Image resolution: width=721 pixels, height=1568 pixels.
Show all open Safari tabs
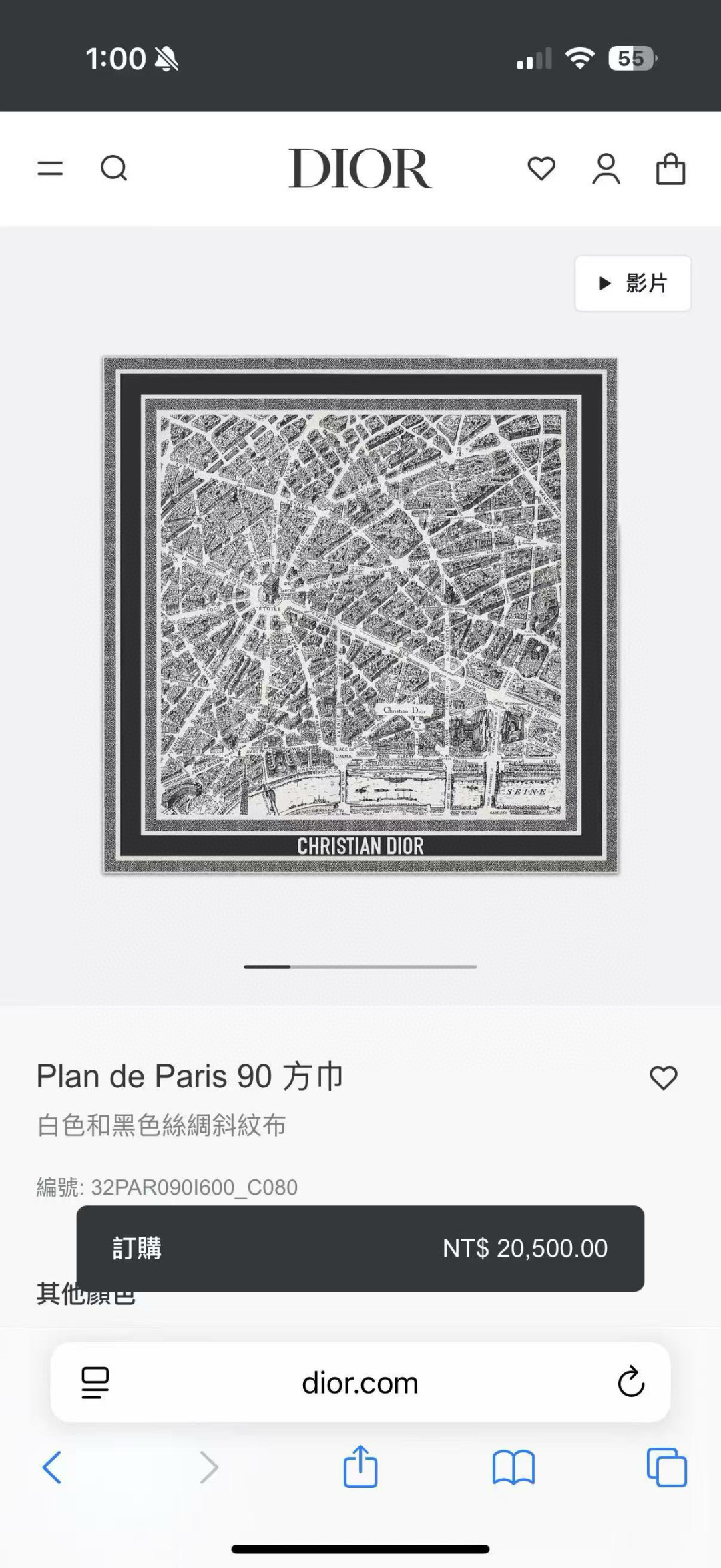666,1468
